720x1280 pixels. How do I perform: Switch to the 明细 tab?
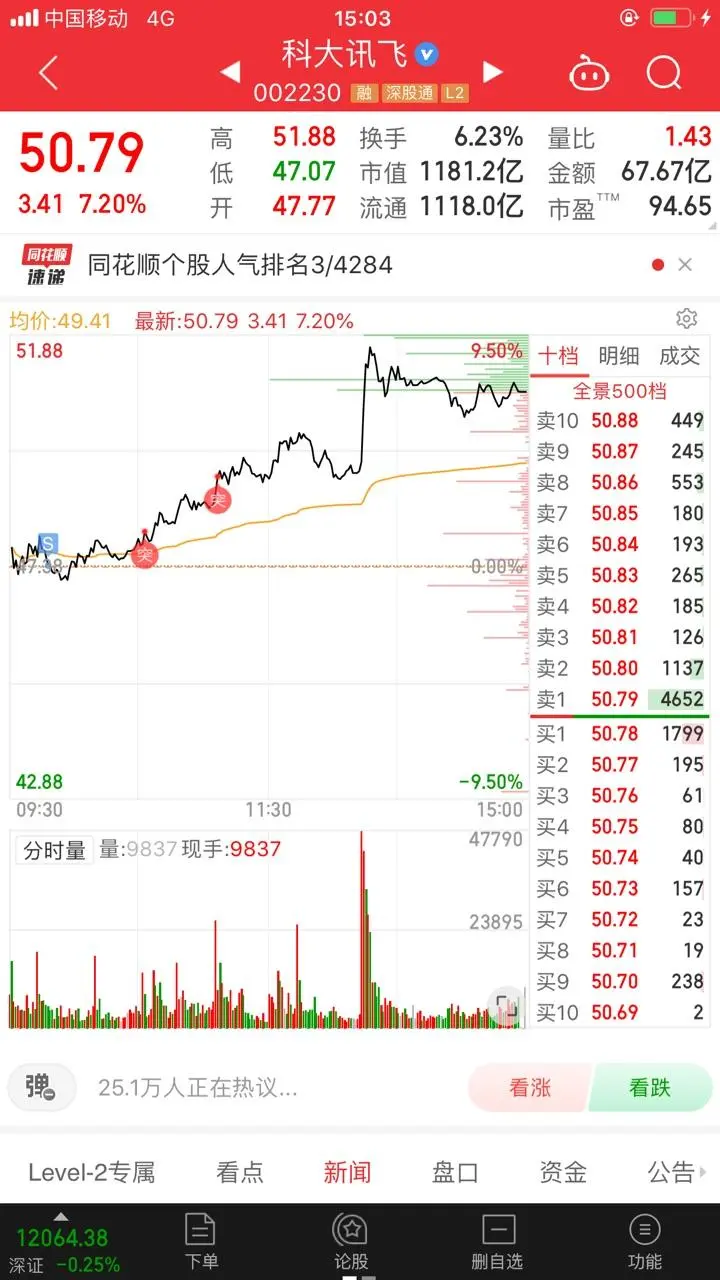[x=619, y=356]
